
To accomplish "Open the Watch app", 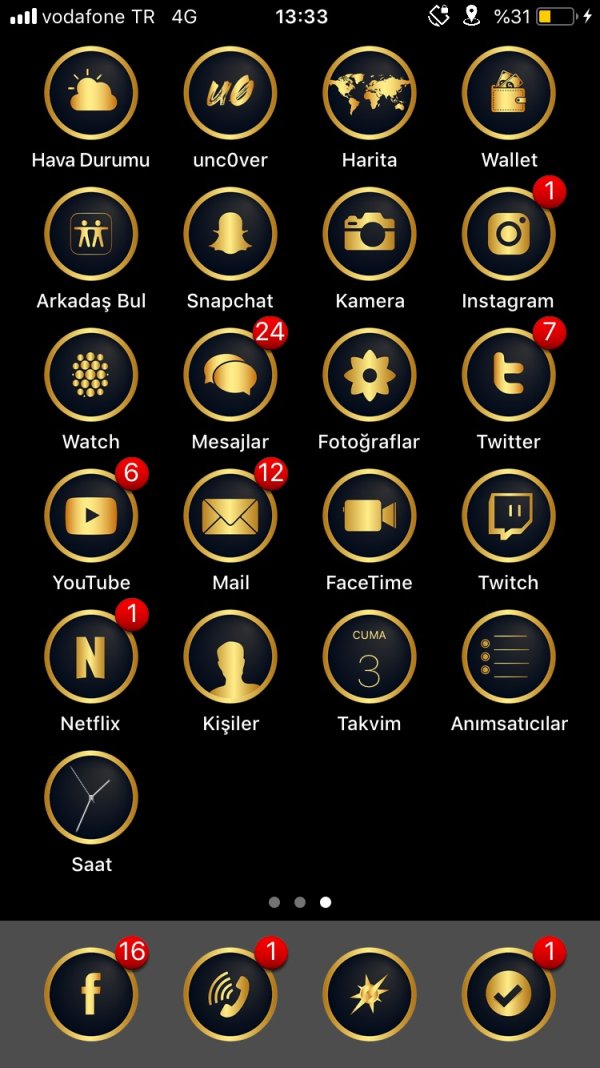I will (91, 375).
